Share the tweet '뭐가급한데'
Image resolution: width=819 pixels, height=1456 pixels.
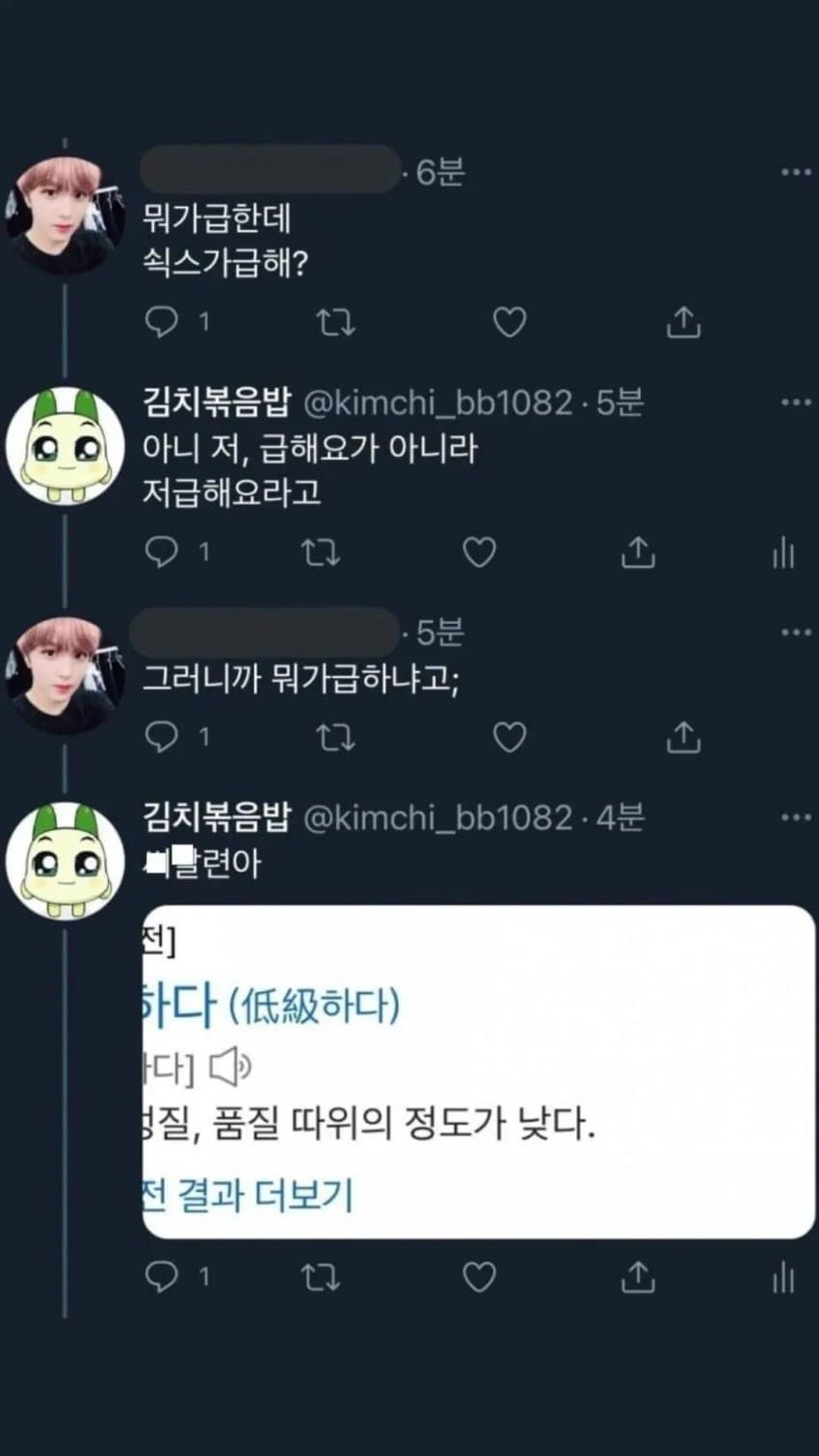click(x=683, y=322)
